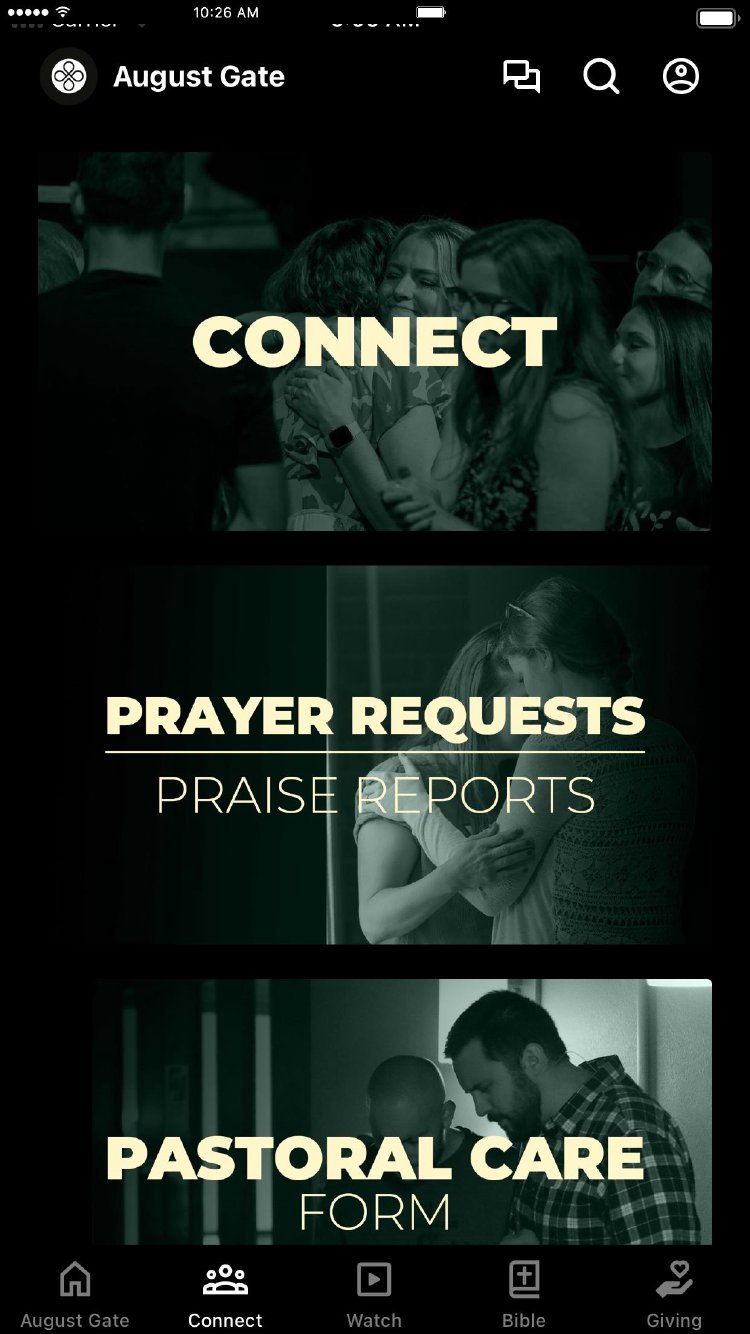Open the Connect card
The height and width of the screenshot is (1334, 750).
click(375, 341)
